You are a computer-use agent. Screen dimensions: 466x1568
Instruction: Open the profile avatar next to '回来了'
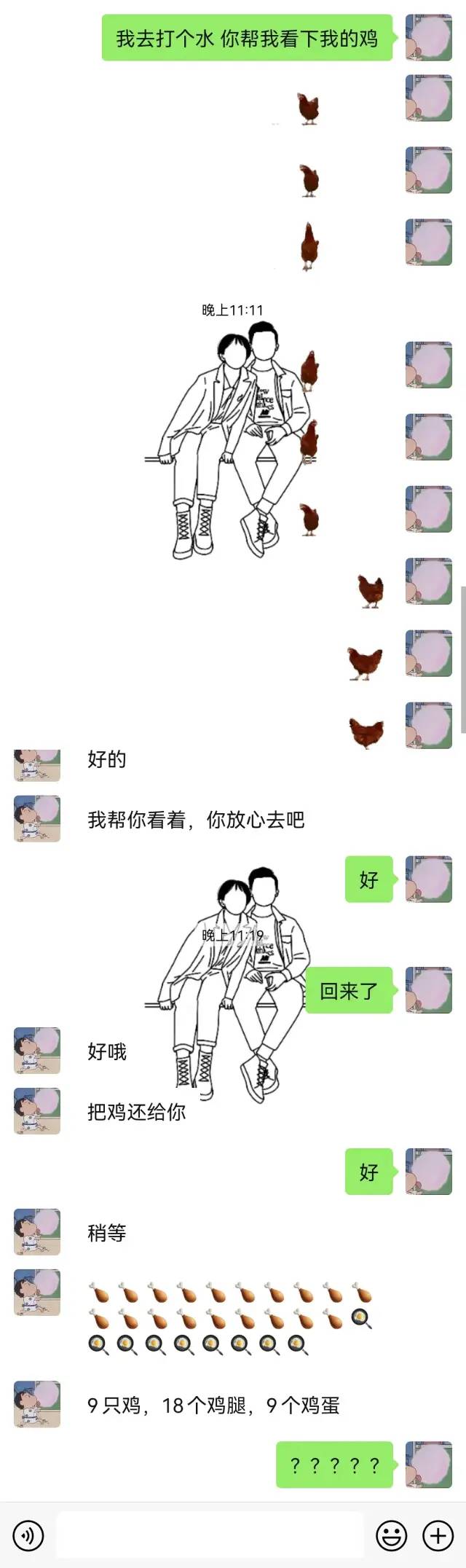[429, 989]
